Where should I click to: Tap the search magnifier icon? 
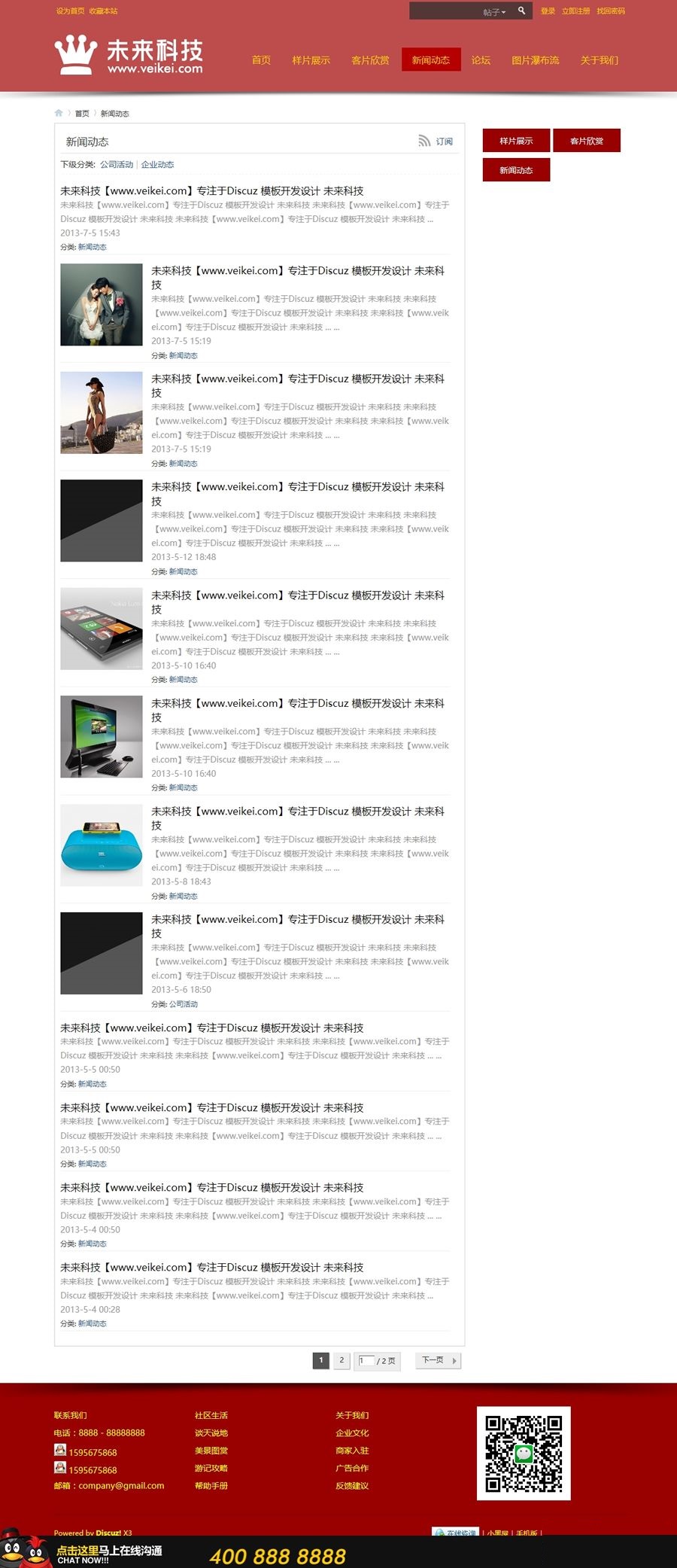click(x=521, y=11)
